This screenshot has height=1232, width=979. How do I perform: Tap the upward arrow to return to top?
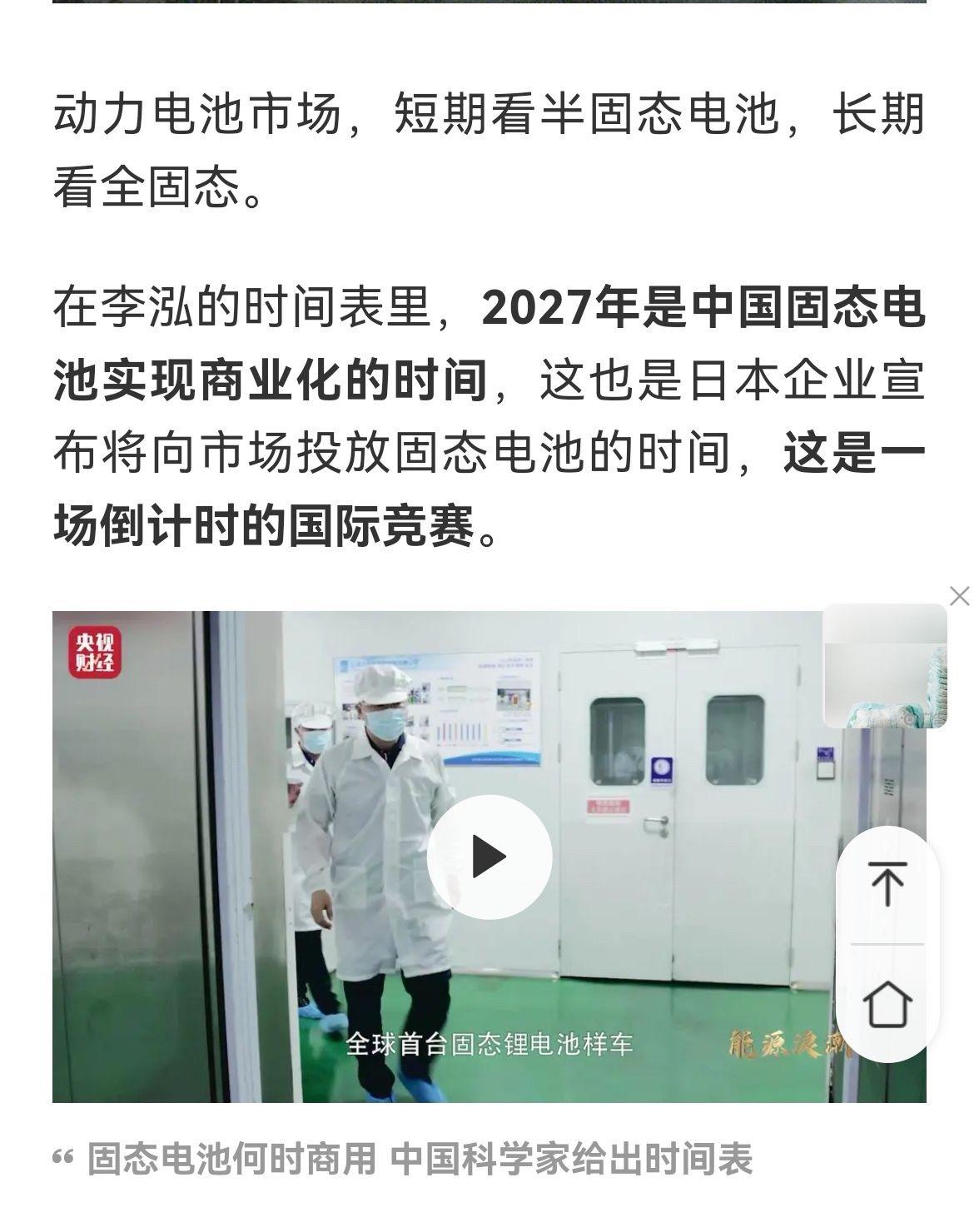pyautogui.click(x=889, y=885)
